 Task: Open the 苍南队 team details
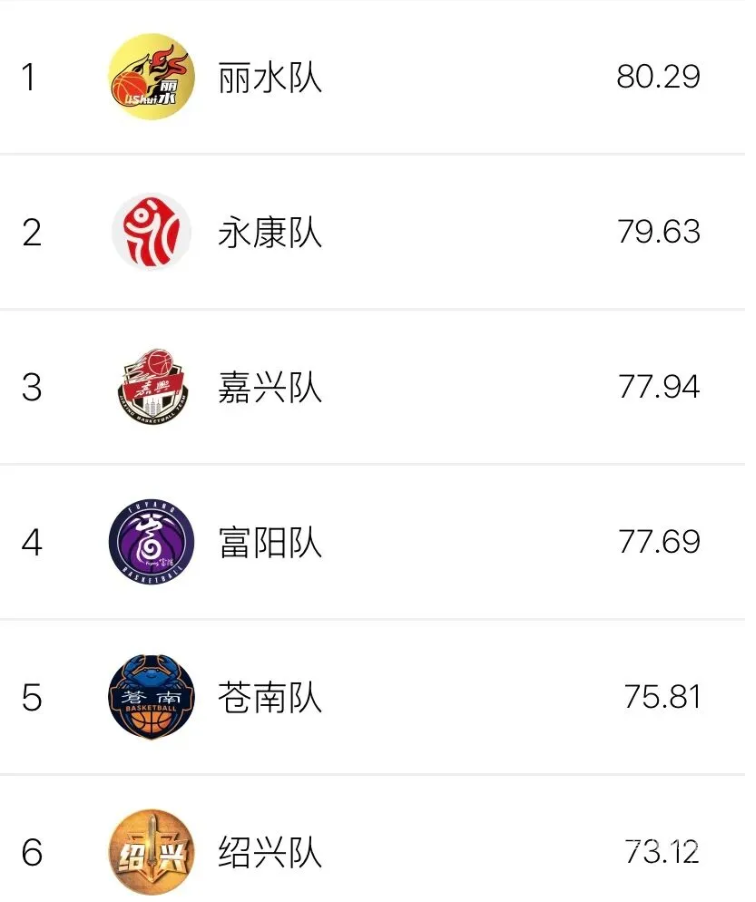[268, 698]
